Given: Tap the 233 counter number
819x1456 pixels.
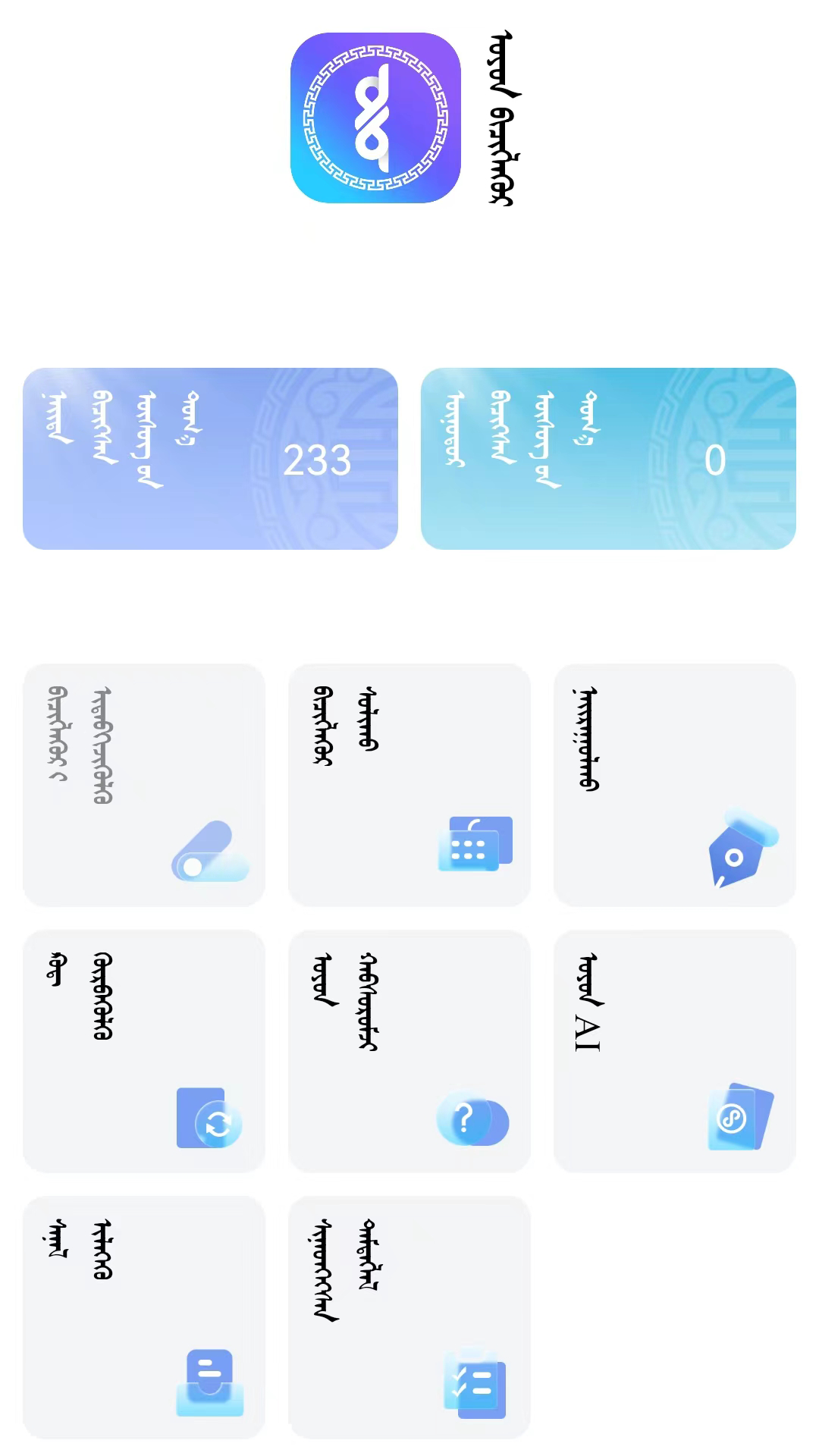Looking at the screenshot, I should tap(317, 460).
